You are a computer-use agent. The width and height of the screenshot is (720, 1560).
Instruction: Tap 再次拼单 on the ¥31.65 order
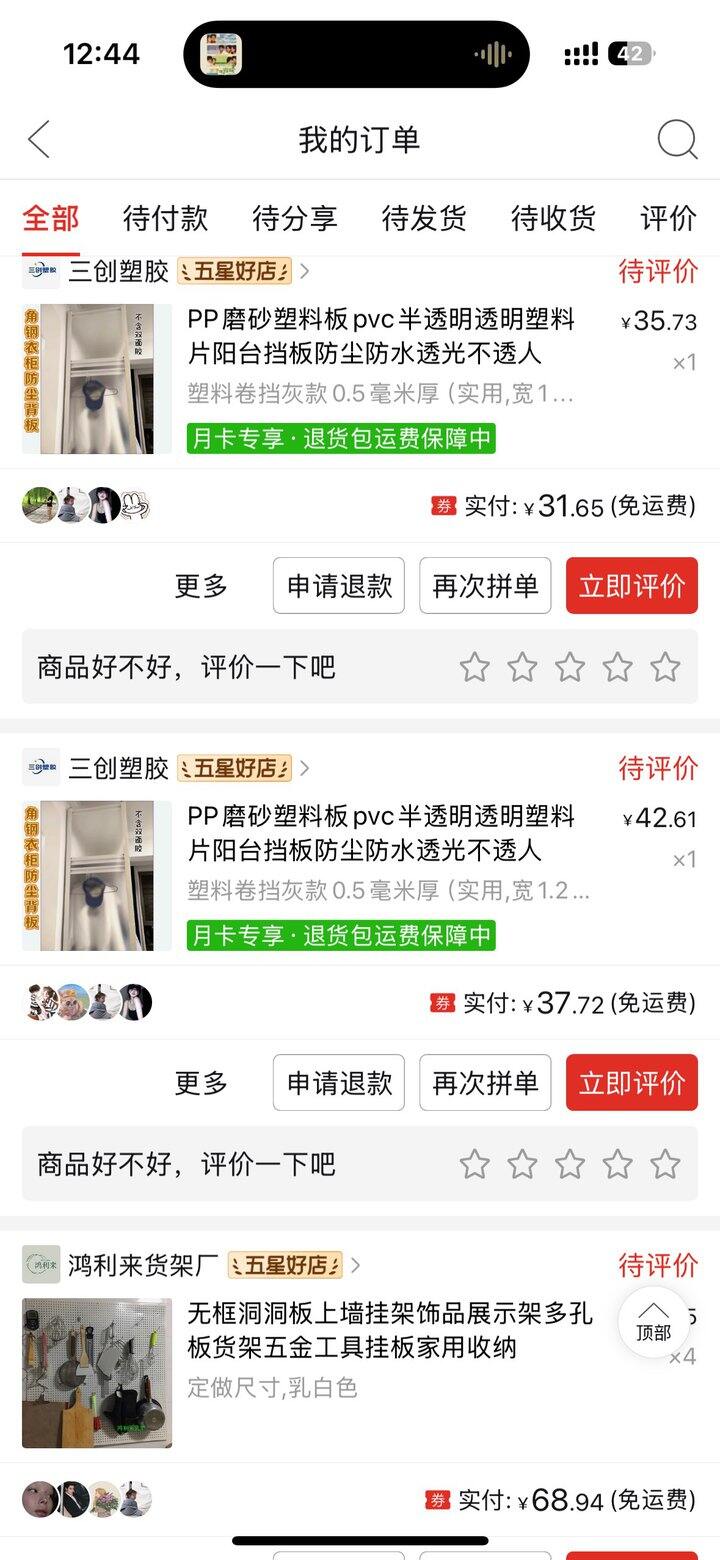485,586
